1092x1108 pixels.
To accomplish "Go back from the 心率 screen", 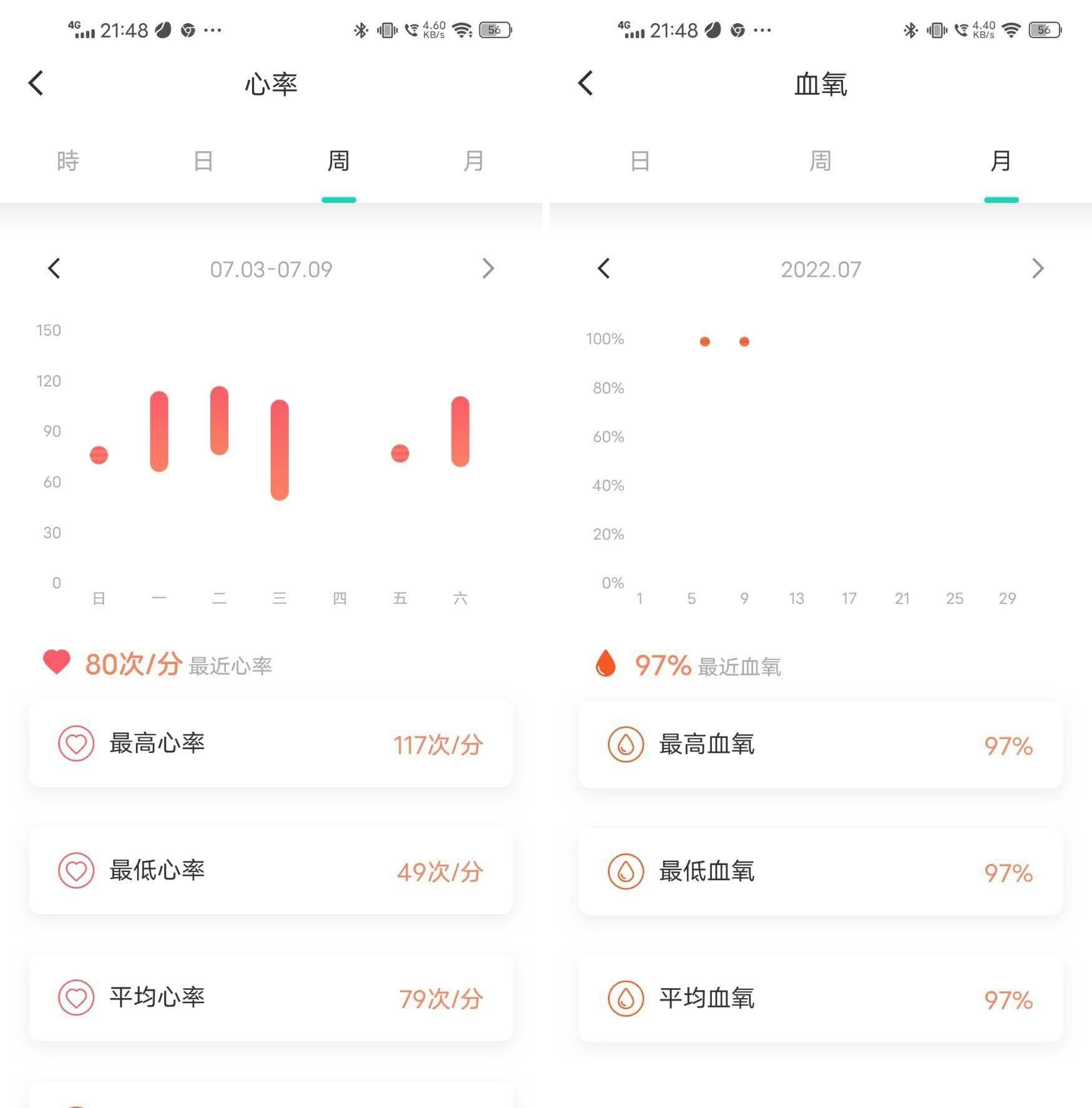I will point(36,83).
